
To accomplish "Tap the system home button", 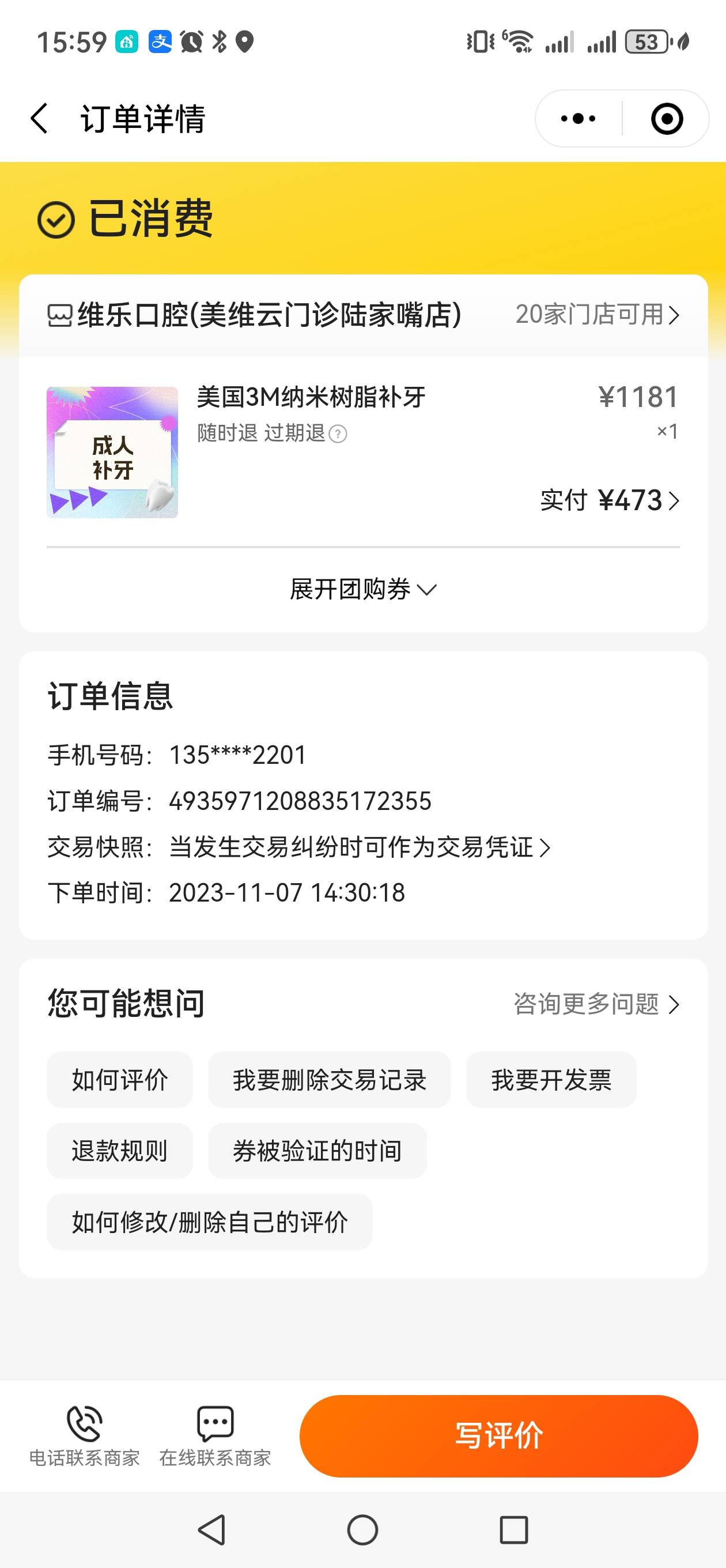I will click(362, 1529).
